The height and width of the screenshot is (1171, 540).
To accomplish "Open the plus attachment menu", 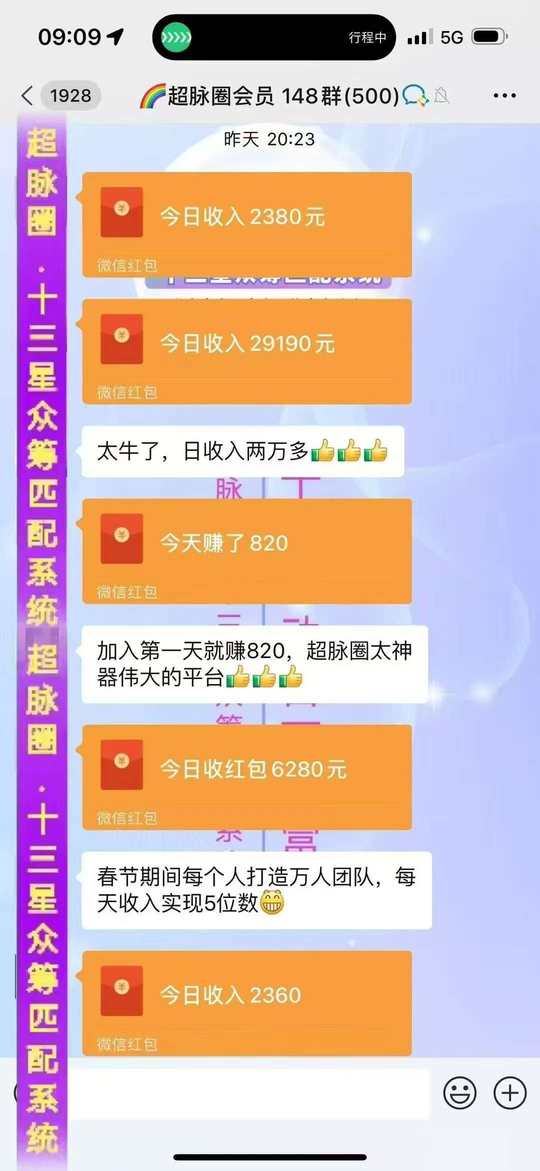I will coord(510,1093).
